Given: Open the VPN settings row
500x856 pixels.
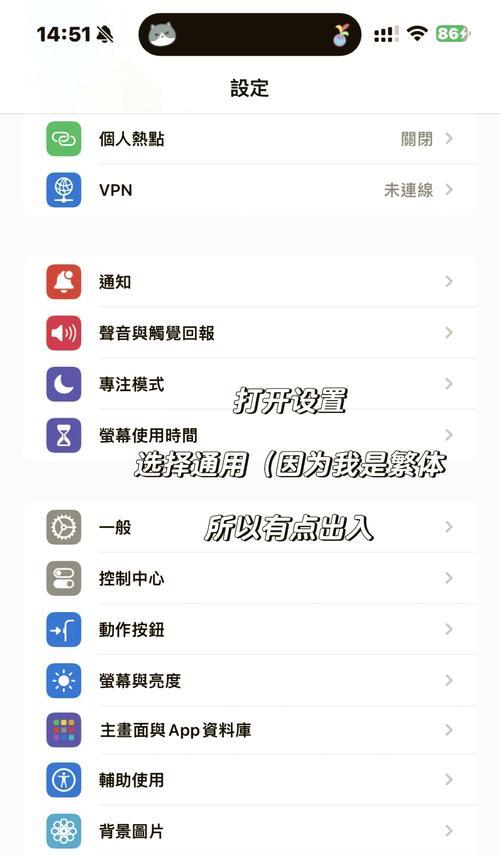Looking at the screenshot, I should point(250,190).
